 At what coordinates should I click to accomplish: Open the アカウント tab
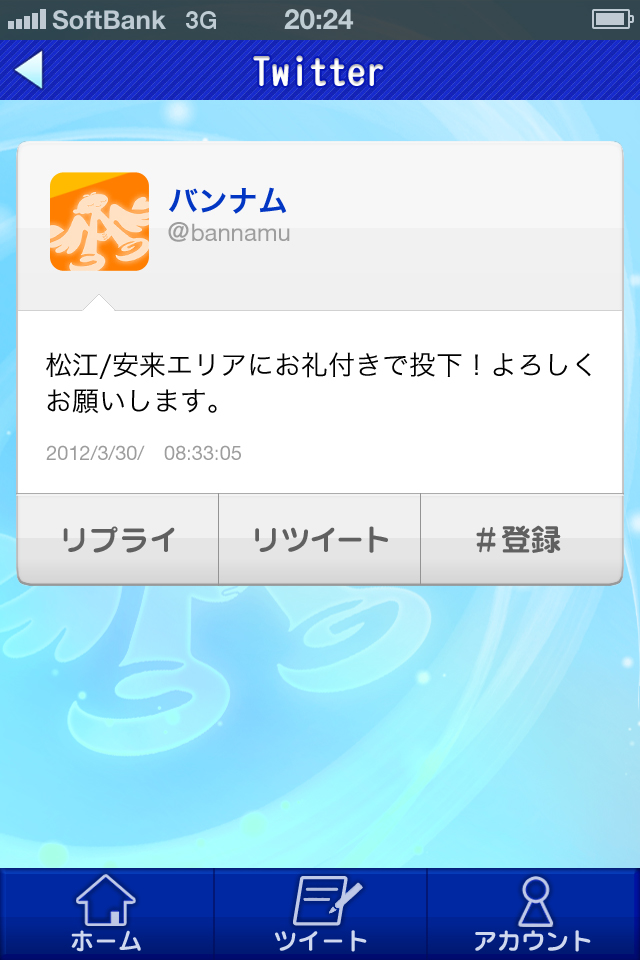(533, 914)
